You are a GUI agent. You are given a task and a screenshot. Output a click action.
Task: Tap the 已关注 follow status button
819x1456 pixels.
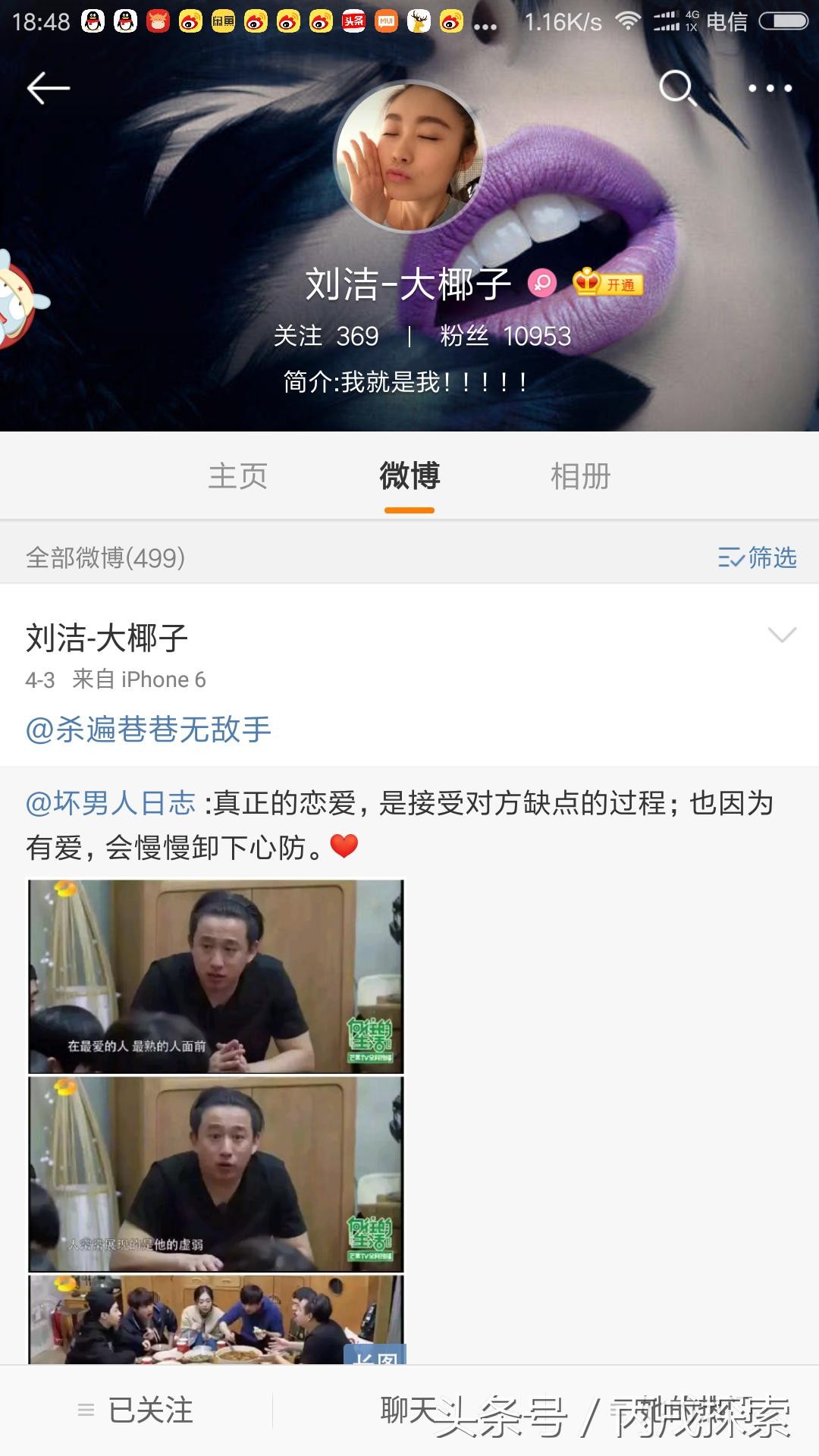tap(136, 1410)
